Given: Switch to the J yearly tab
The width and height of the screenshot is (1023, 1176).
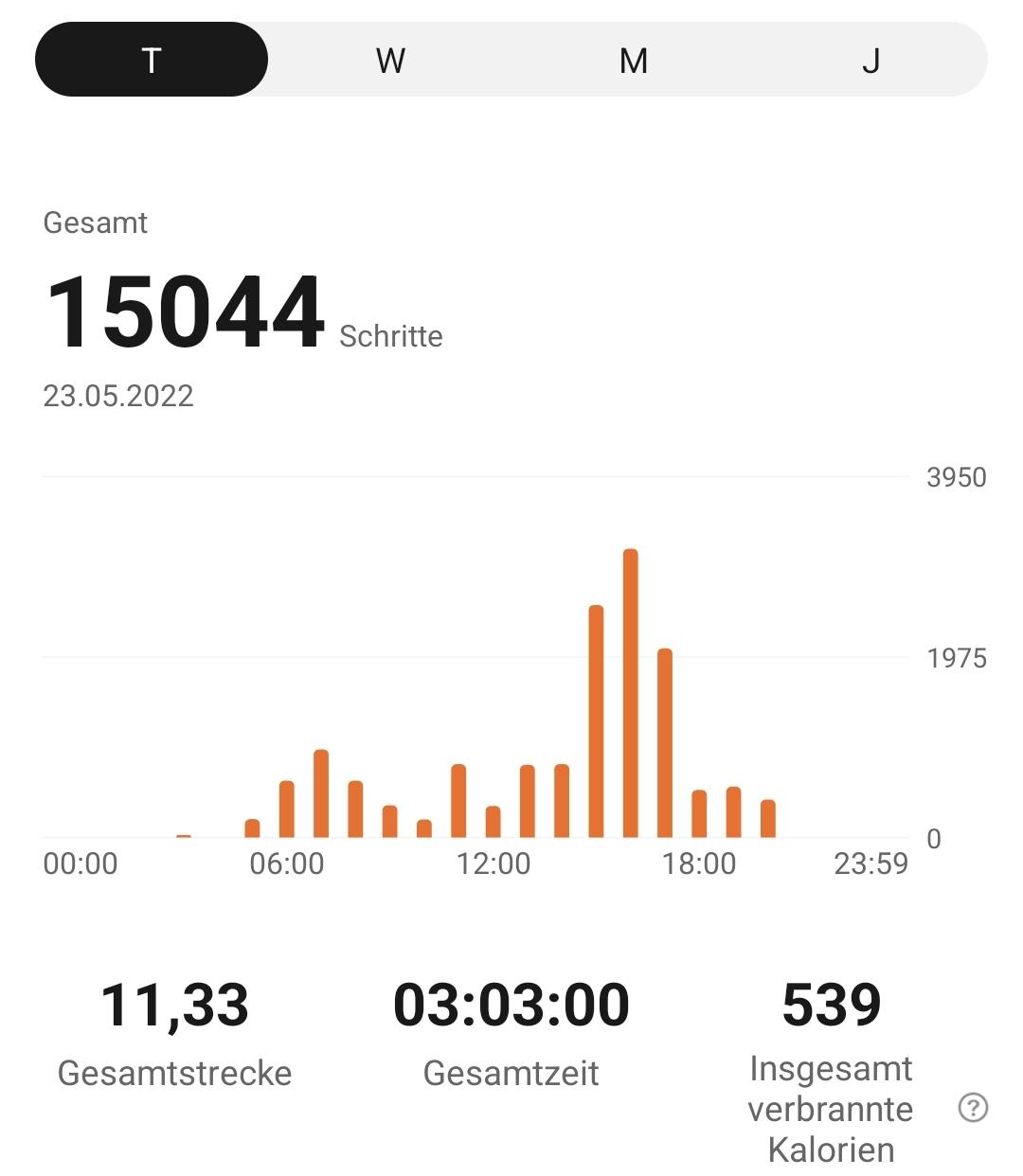Looking at the screenshot, I should (x=871, y=61).
